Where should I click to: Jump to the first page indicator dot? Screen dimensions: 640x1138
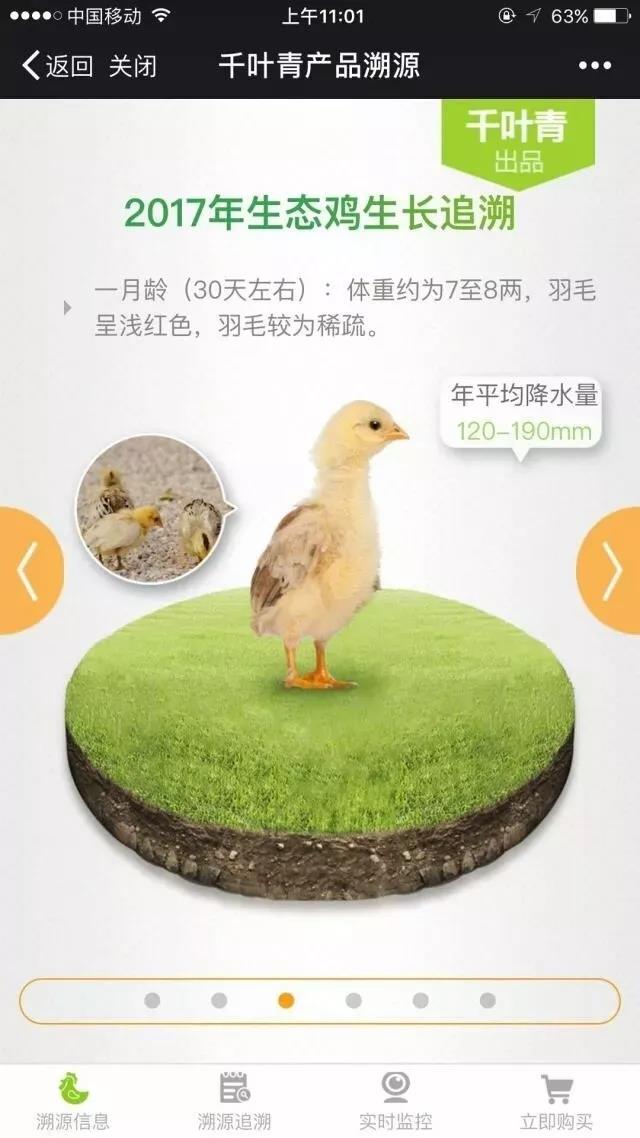(152, 1000)
